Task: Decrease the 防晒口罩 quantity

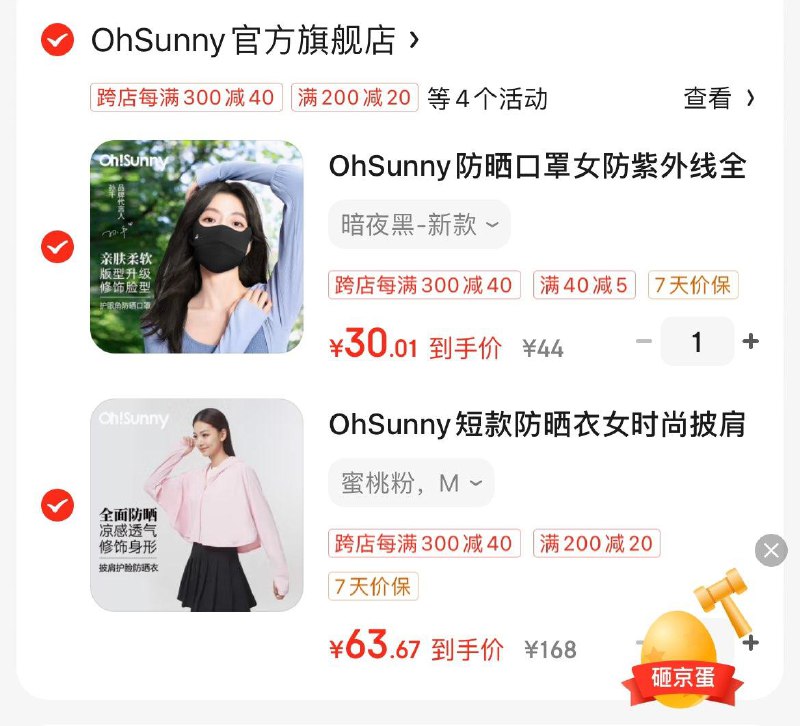Action: [644, 342]
